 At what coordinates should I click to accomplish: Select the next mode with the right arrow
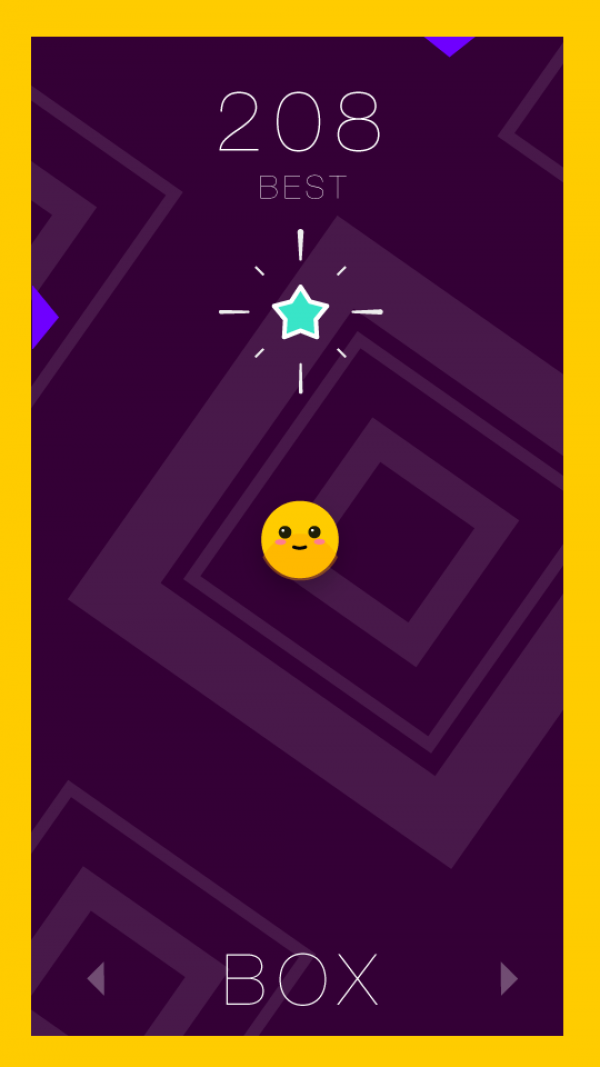(508, 978)
